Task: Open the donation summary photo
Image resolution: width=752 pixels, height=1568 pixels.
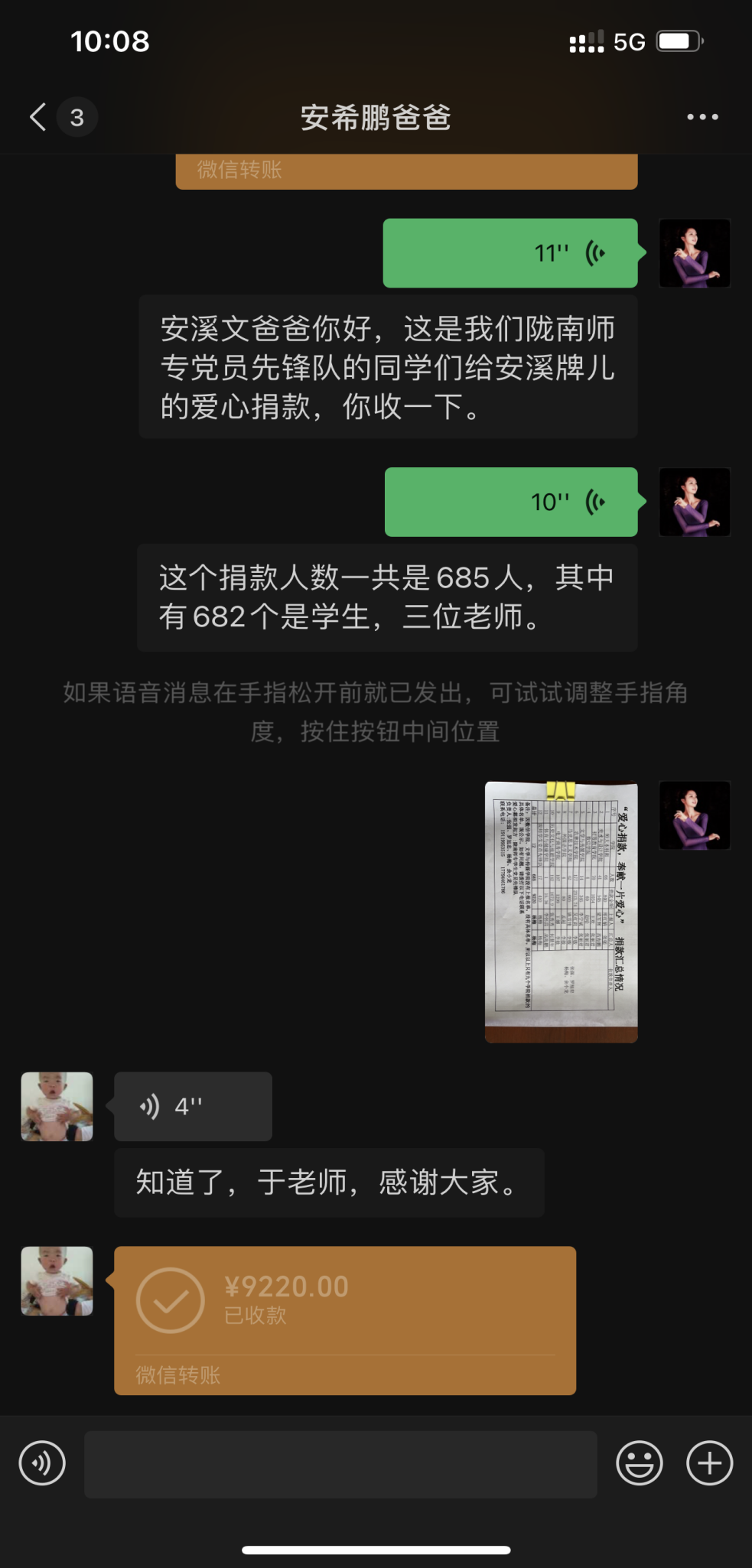Action: click(561, 912)
